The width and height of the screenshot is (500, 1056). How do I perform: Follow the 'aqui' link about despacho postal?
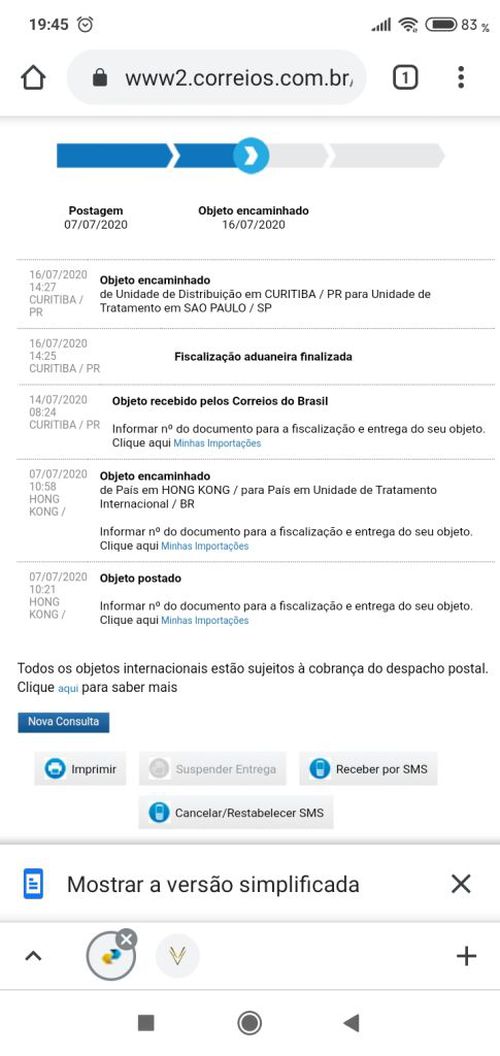tap(67, 689)
